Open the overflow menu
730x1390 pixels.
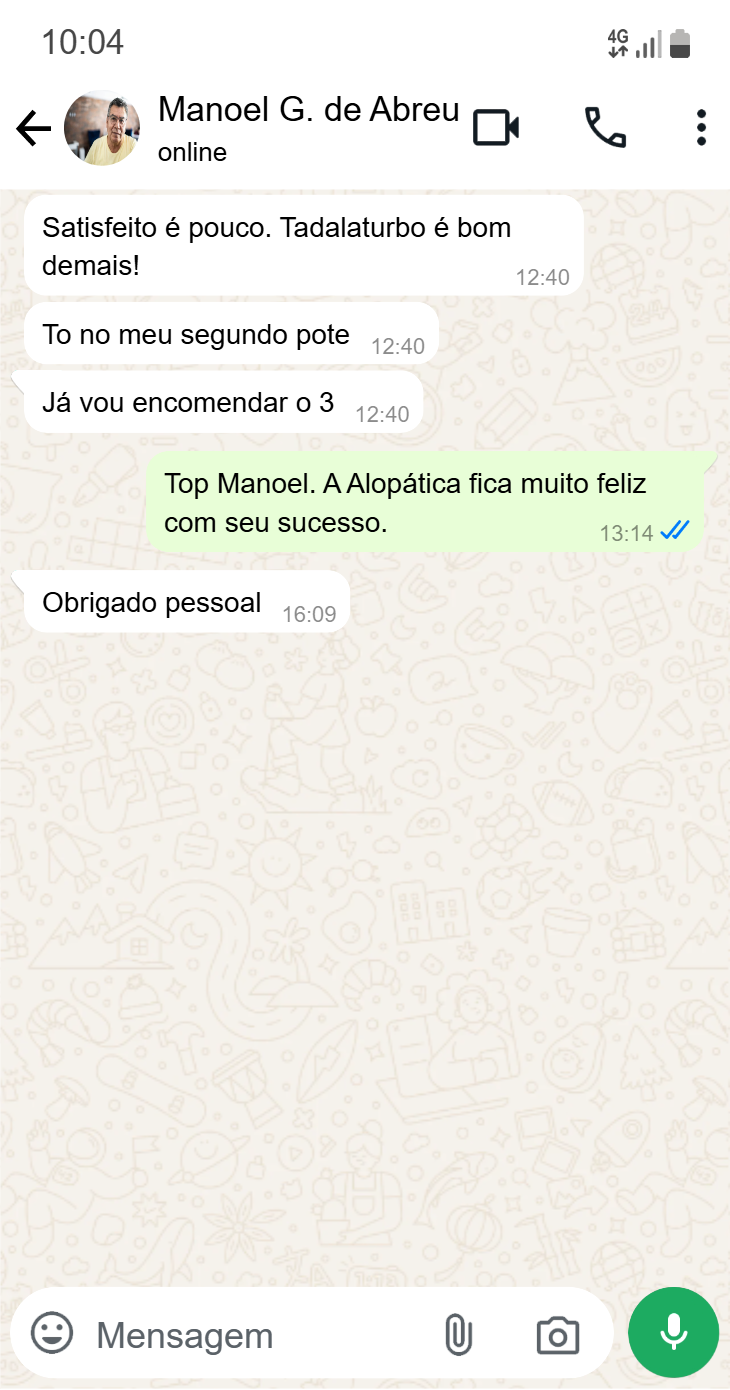(x=701, y=128)
